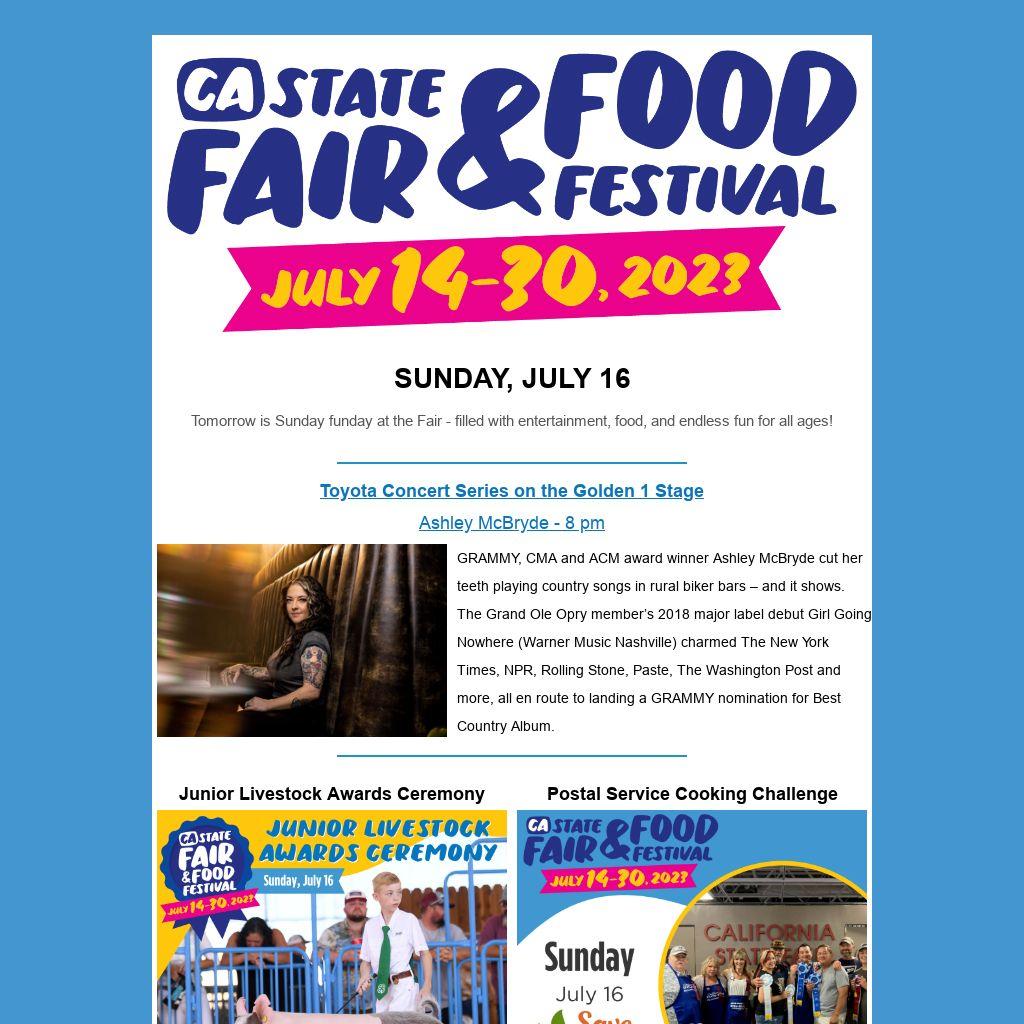
Task: Open the Ashley McBryde 8 pm link
Action: coord(511,523)
